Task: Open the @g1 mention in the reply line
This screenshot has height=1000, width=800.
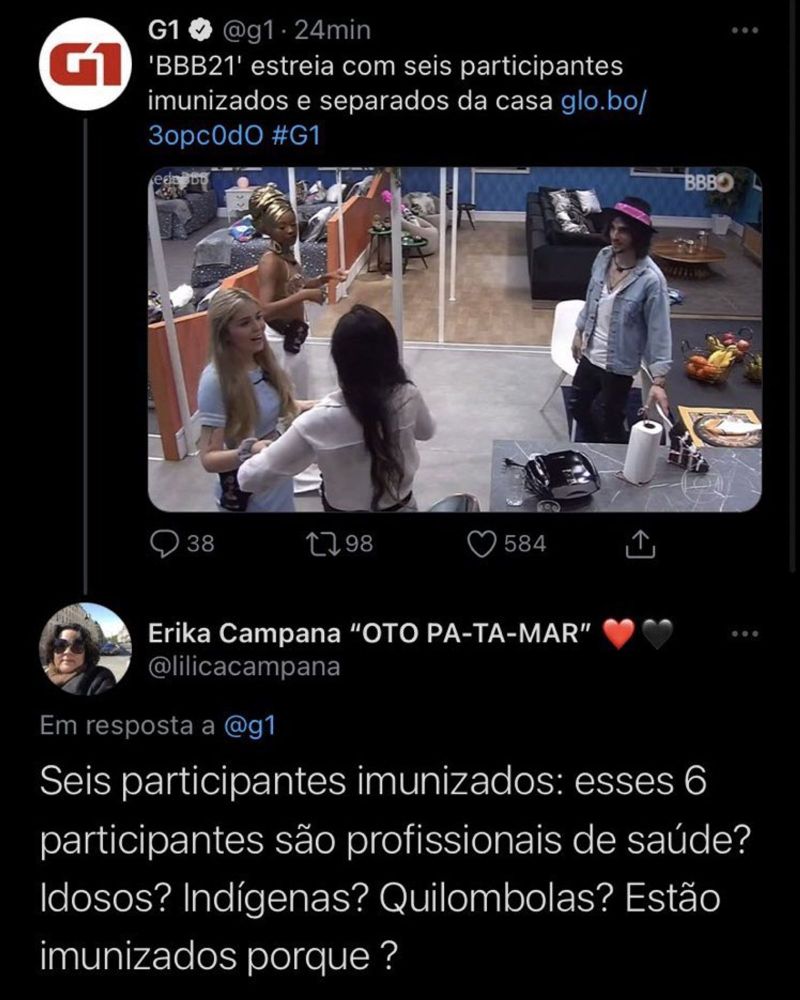Action: coord(246,727)
